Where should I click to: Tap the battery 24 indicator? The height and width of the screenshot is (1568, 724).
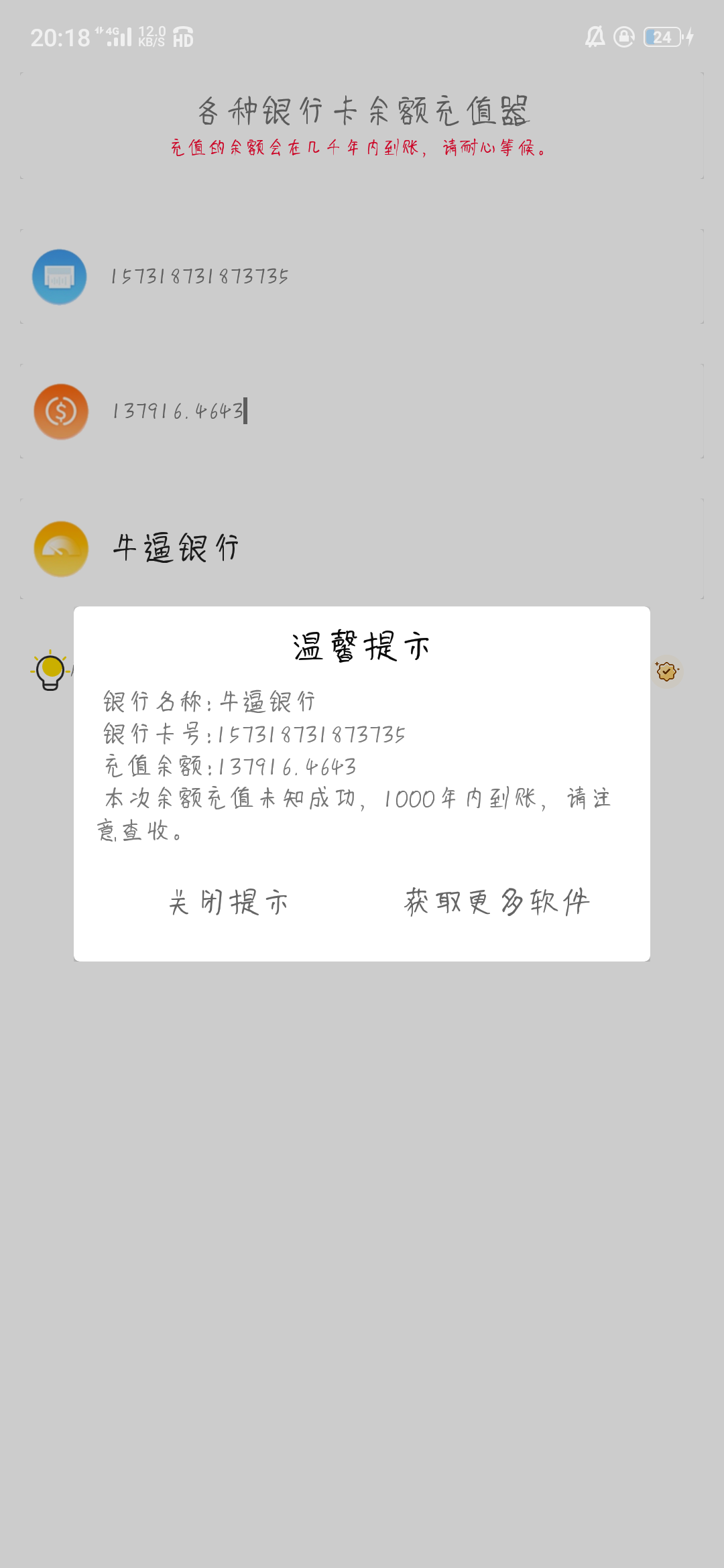[662, 37]
